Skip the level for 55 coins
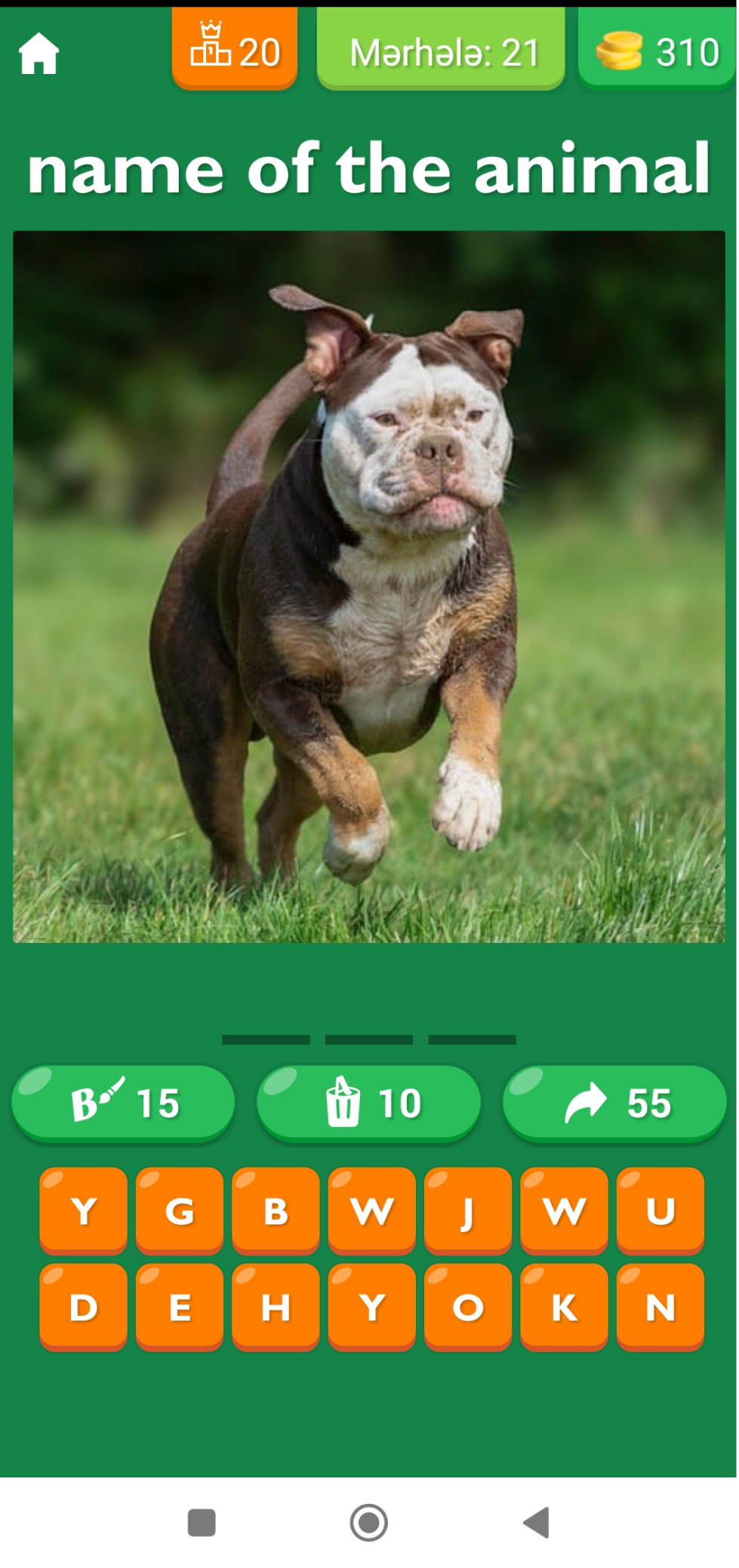This screenshot has width=739, height=1568. tap(614, 1103)
